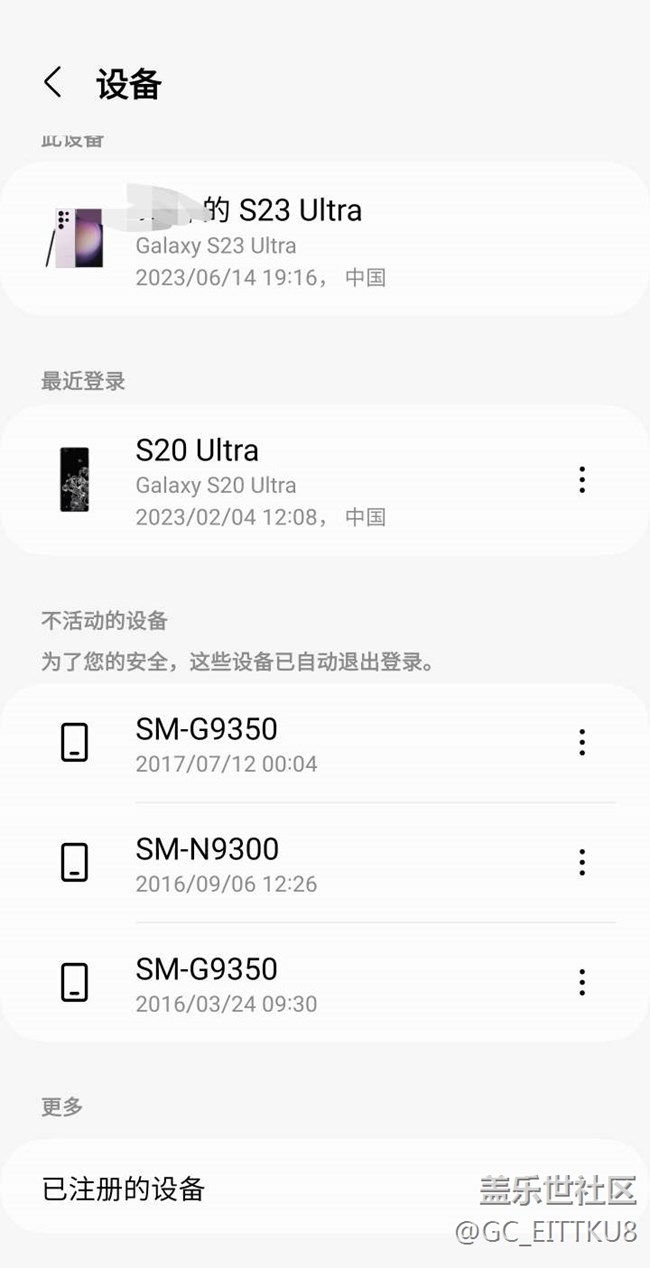Open more options for S20 Ultra
This screenshot has height=1268, width=650.
tap(582, 481)
